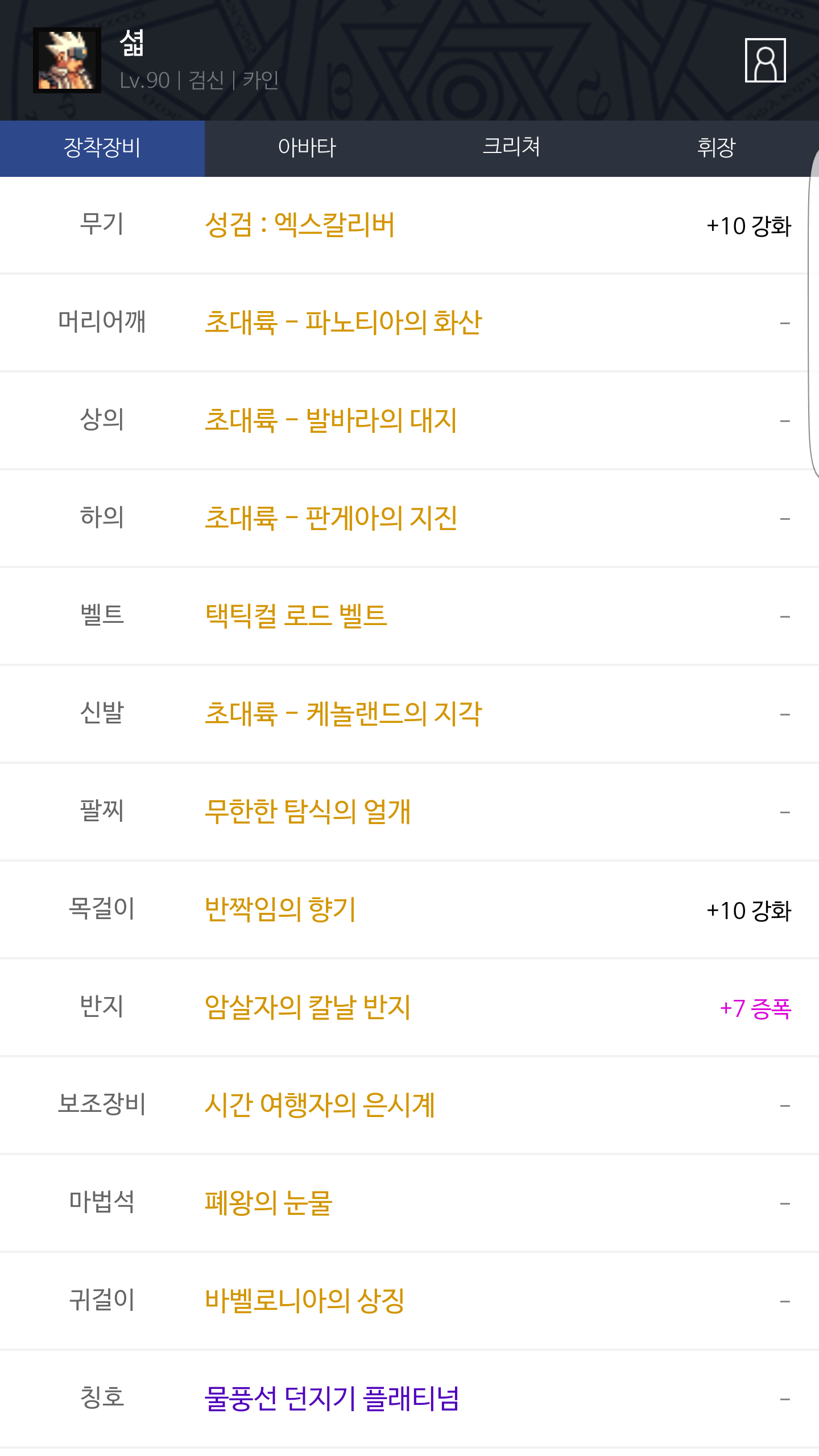This screenshot has width=819, height=1456.
Task: Switch to the 아바타 tab
Action: 307,148
